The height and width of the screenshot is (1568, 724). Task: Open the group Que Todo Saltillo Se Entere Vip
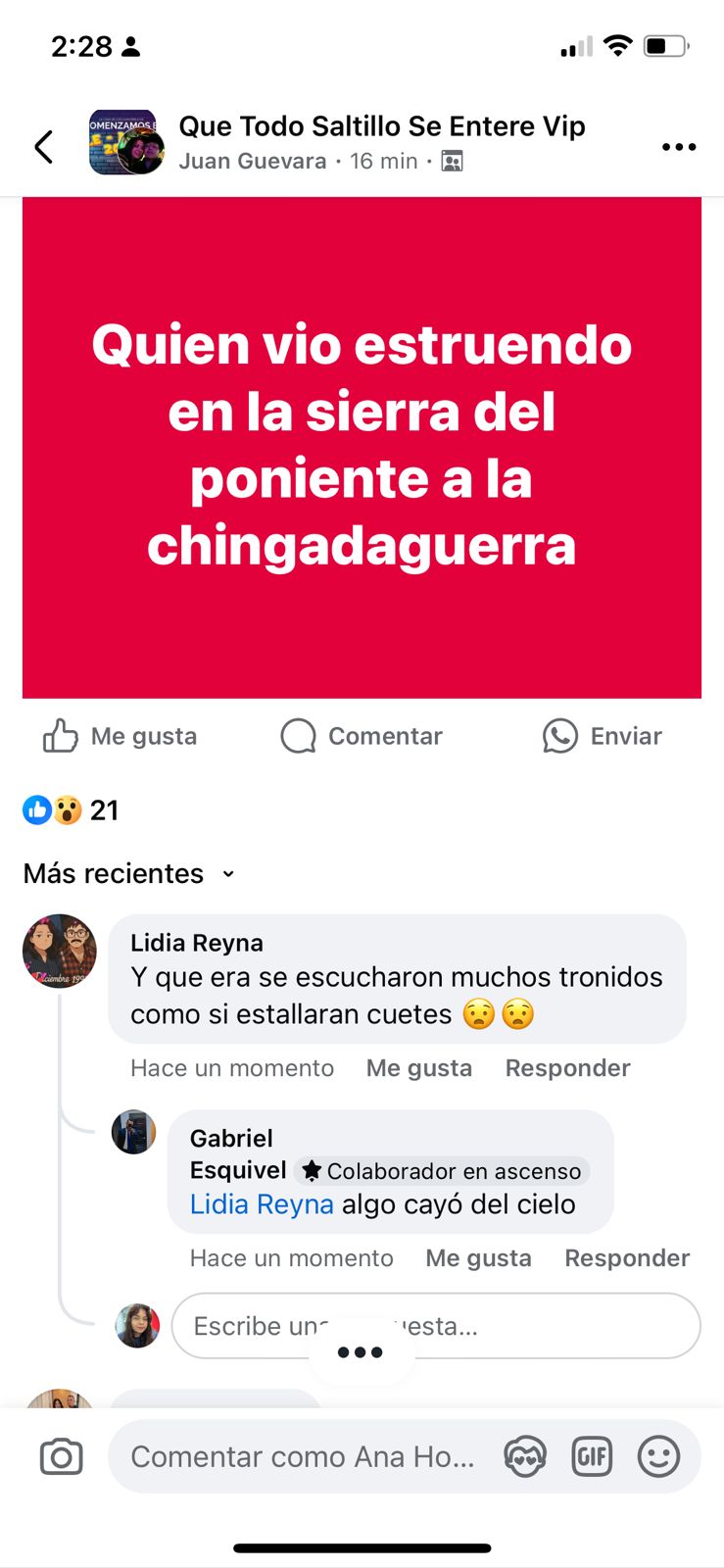click(x=381, y=126)
